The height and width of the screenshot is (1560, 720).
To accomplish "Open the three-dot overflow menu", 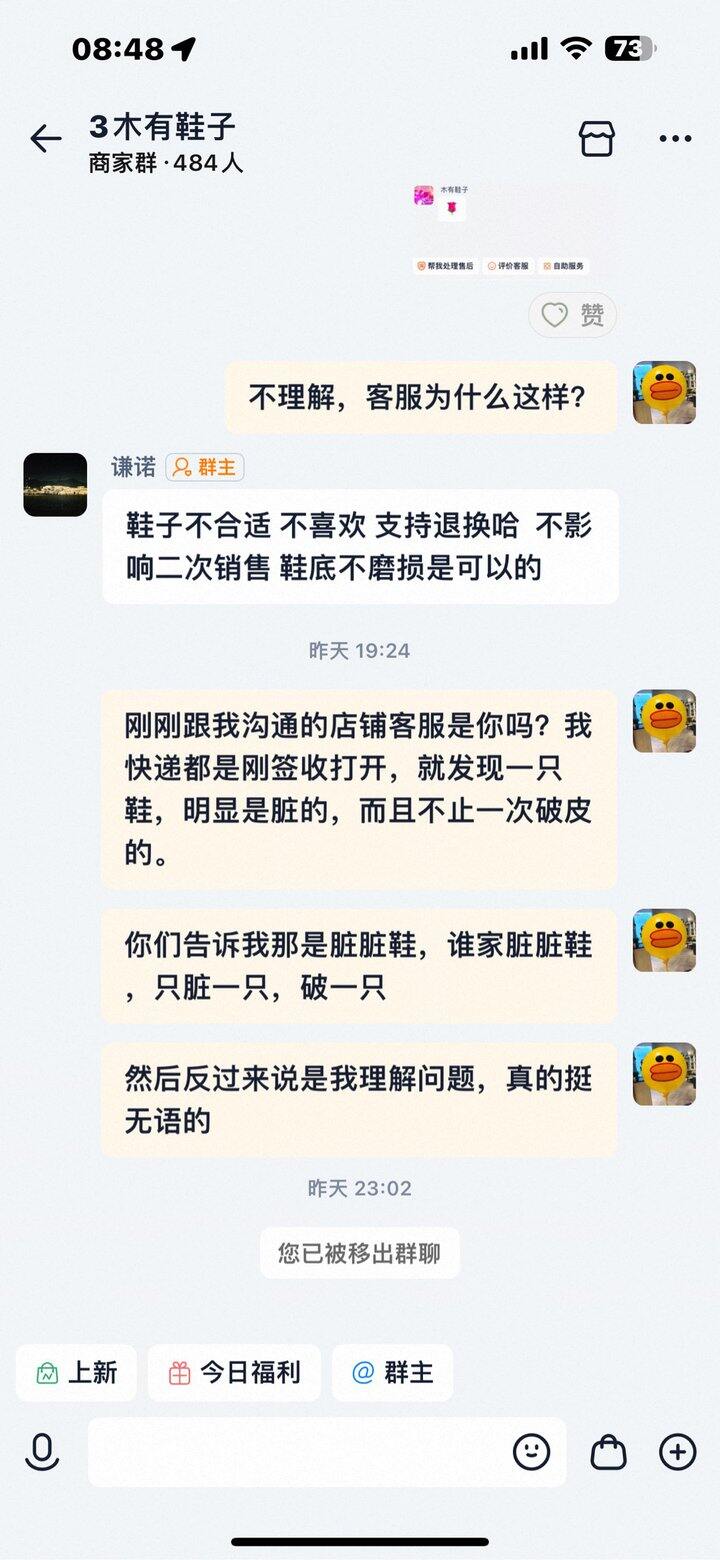I will tap(675, 139).
